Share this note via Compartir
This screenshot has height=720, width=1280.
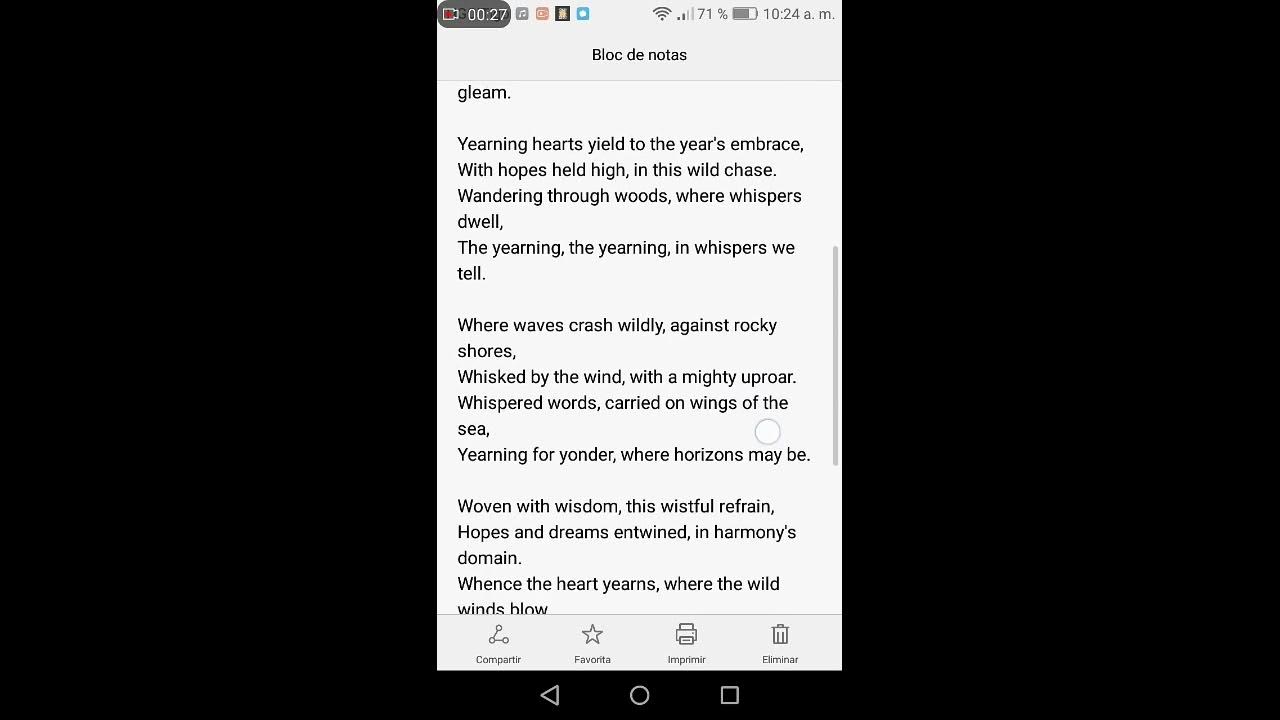pyautogui.click(x=498, y=643)
